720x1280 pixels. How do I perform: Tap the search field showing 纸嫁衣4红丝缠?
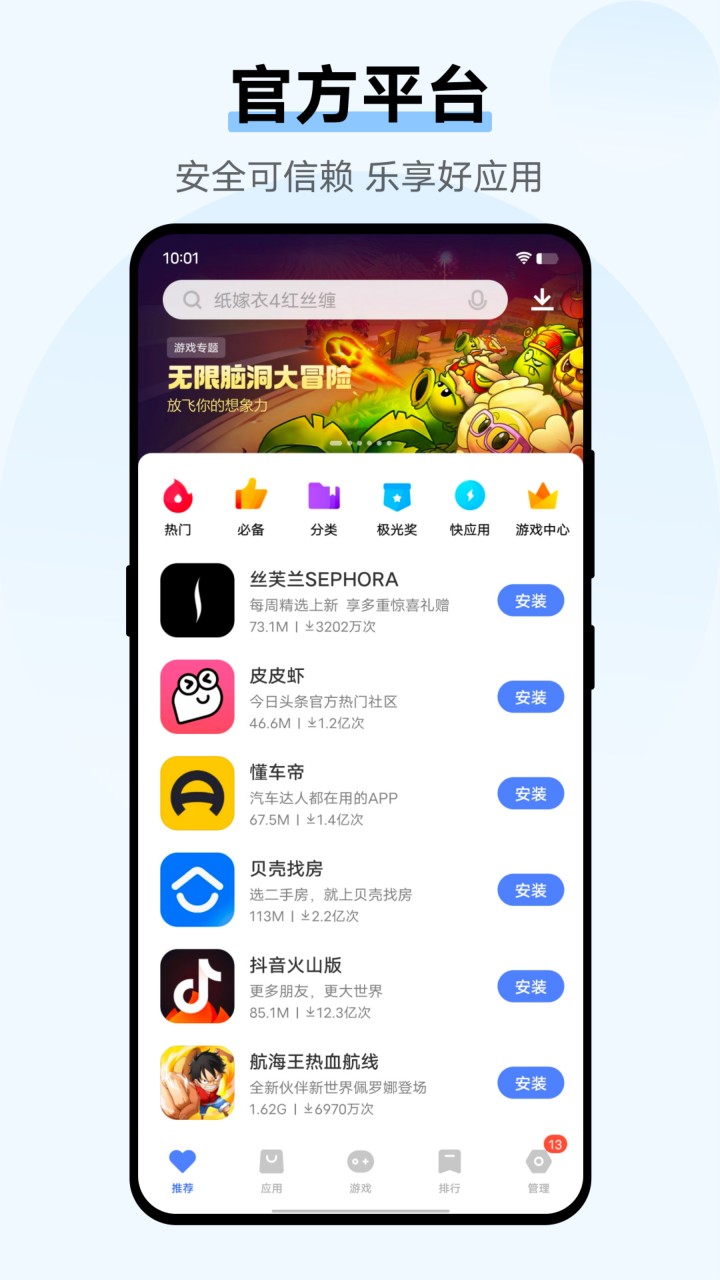click(x=330, y=299)
